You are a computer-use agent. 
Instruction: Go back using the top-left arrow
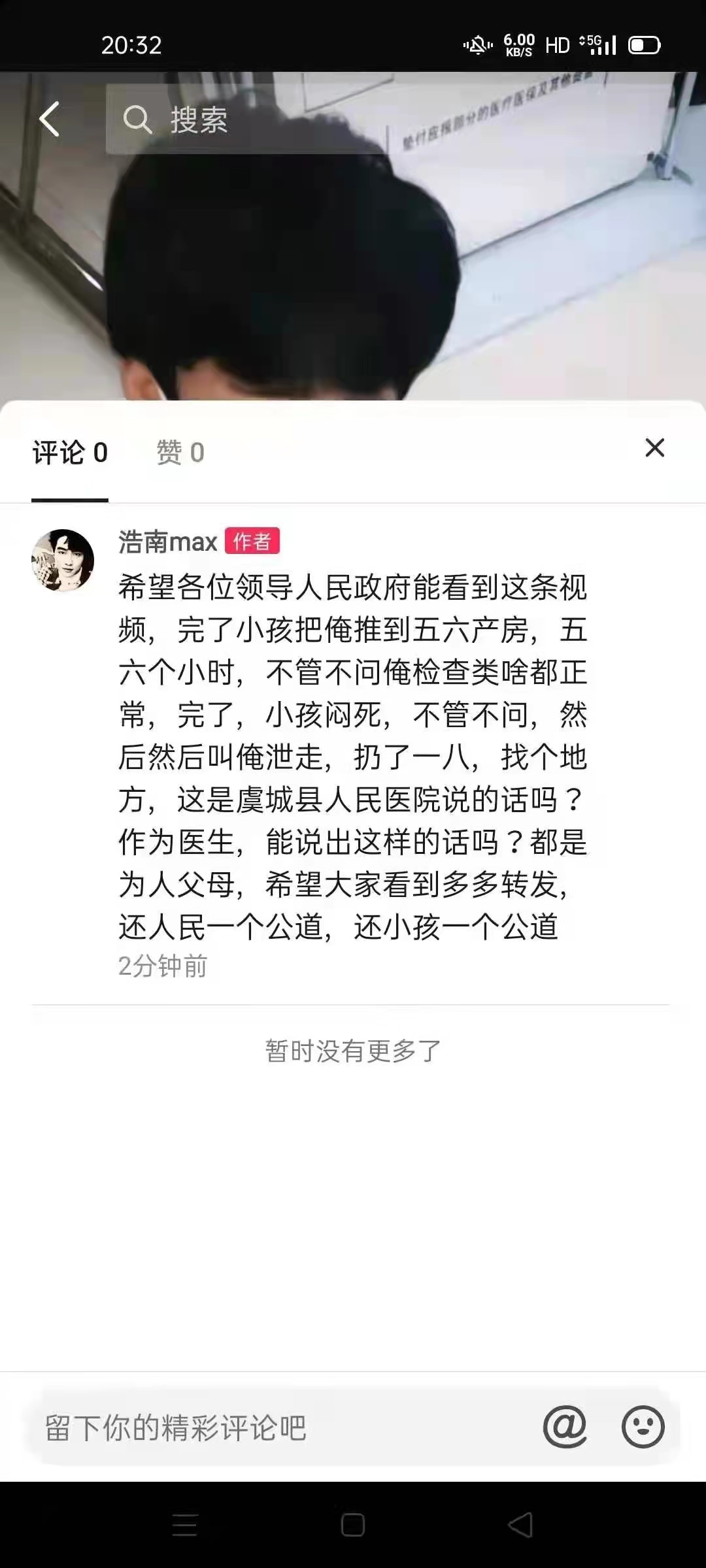tap(50, 119)
